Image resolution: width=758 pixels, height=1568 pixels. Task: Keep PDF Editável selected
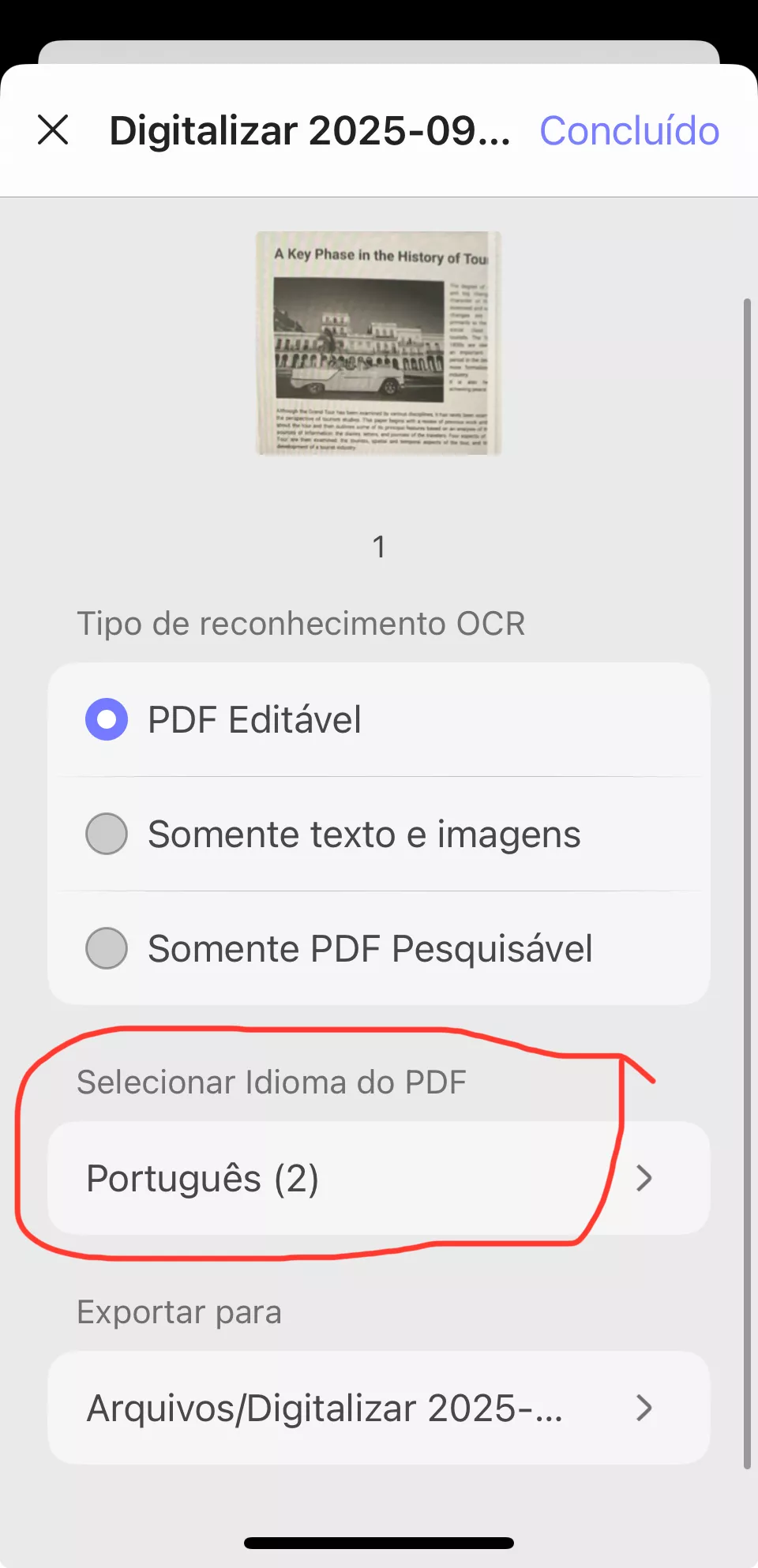click(x=254, y=718)
